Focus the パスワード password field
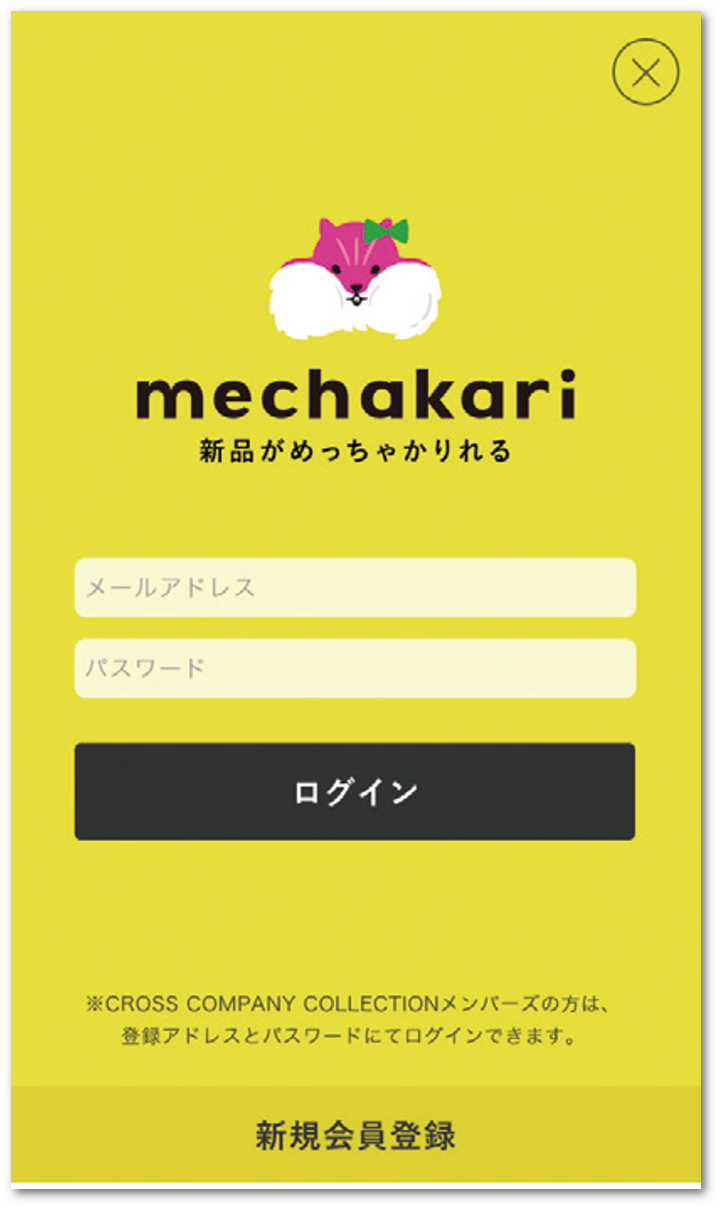The width and height of the screenshot is (720, 1208). (355, 668)
